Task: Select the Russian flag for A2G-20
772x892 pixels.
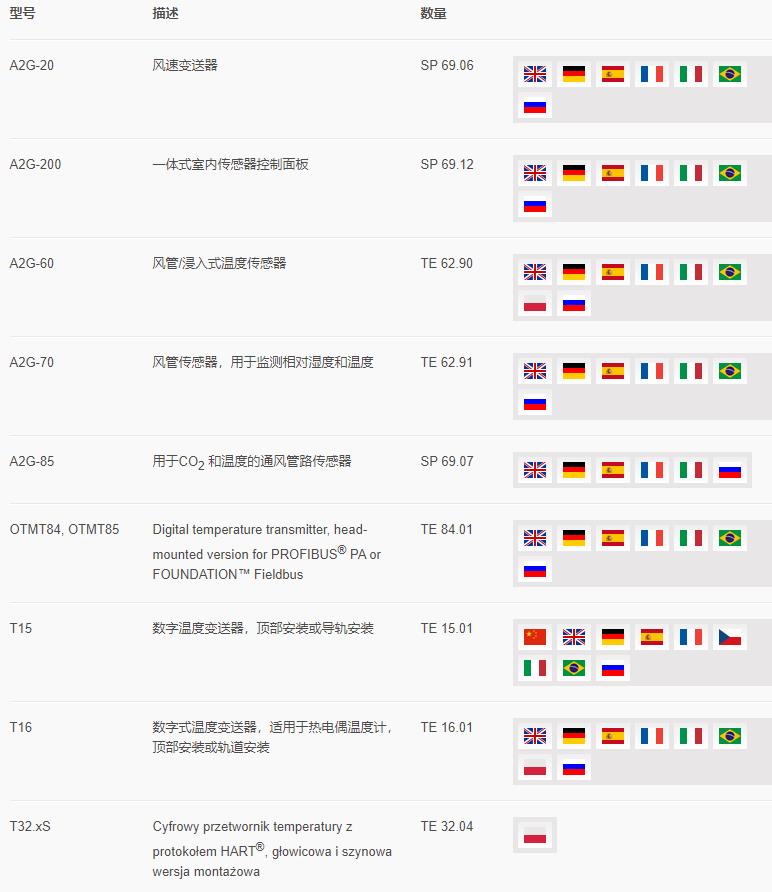Action: [x=535, y=106]
